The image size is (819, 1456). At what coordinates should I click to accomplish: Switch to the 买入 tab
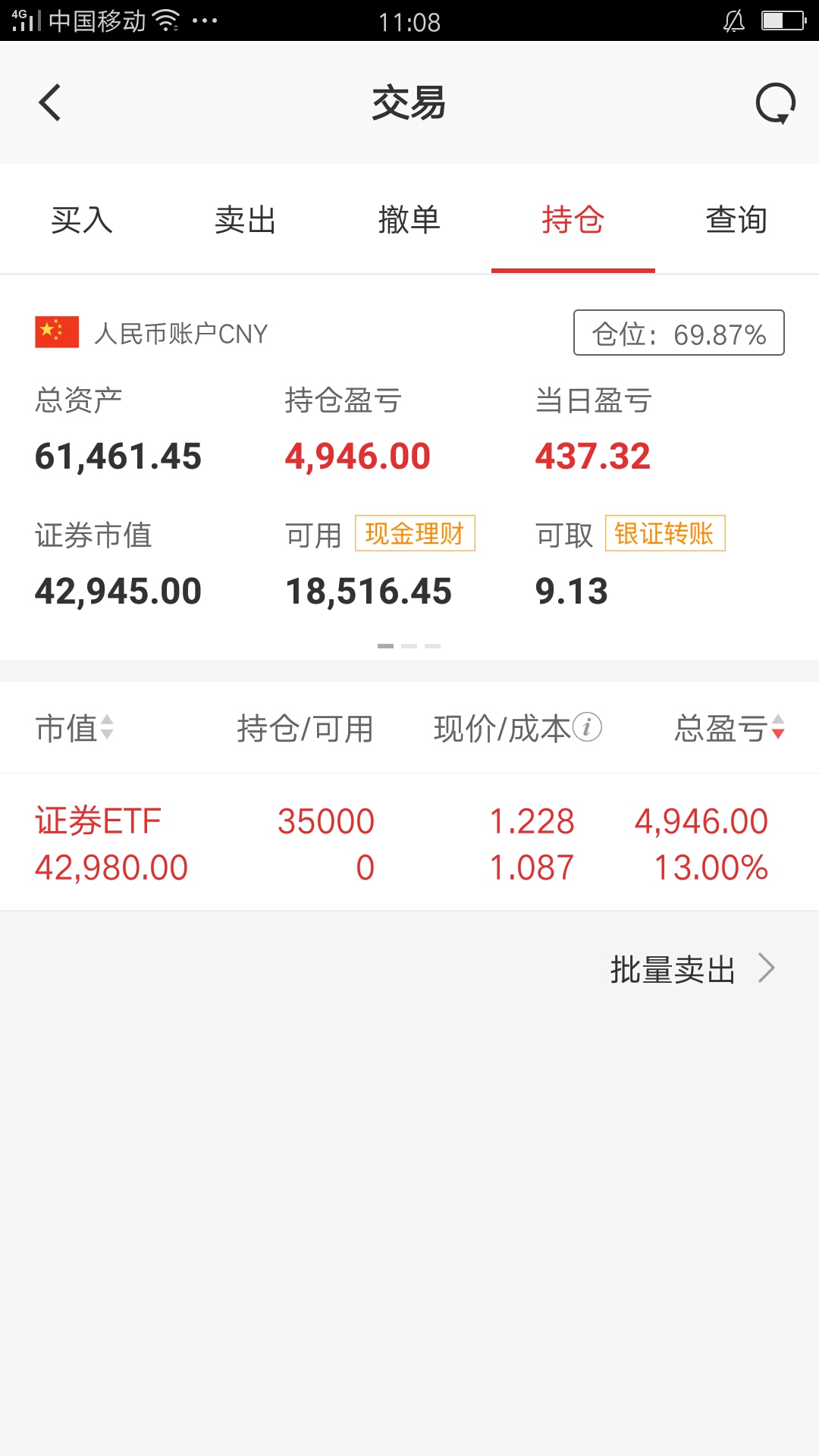(x=82, y=221)
